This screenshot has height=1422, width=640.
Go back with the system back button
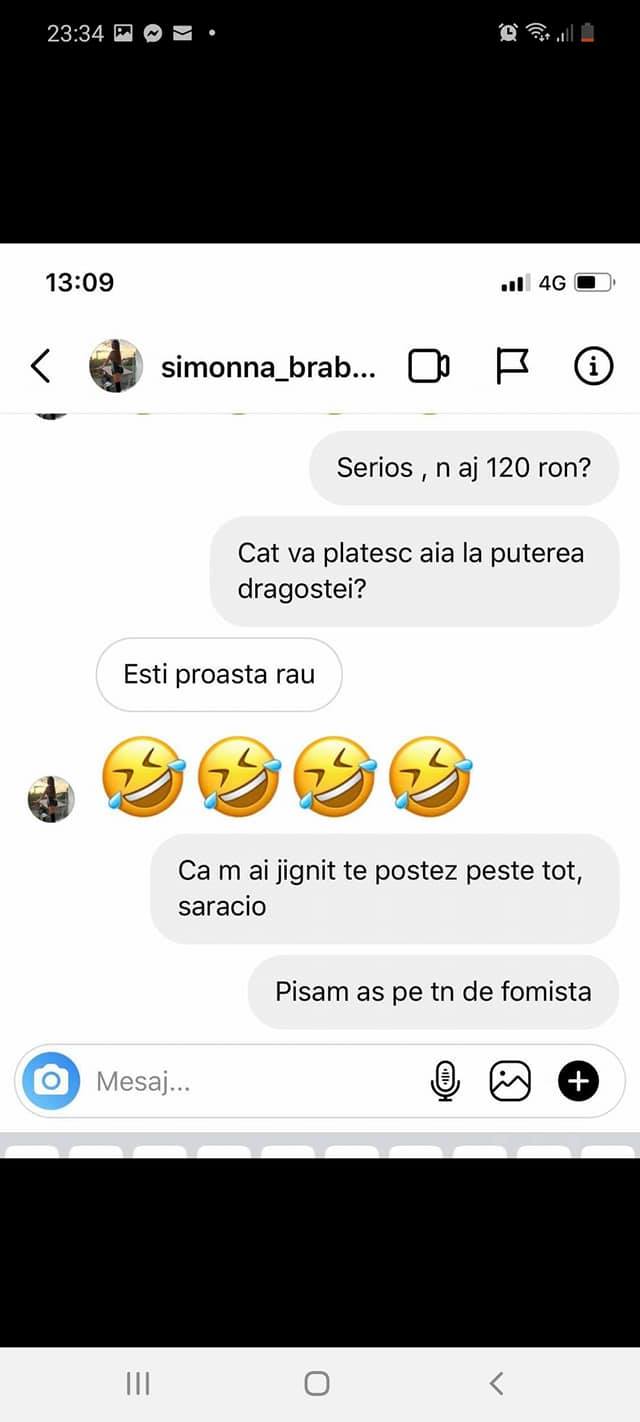coord(496,1383)
